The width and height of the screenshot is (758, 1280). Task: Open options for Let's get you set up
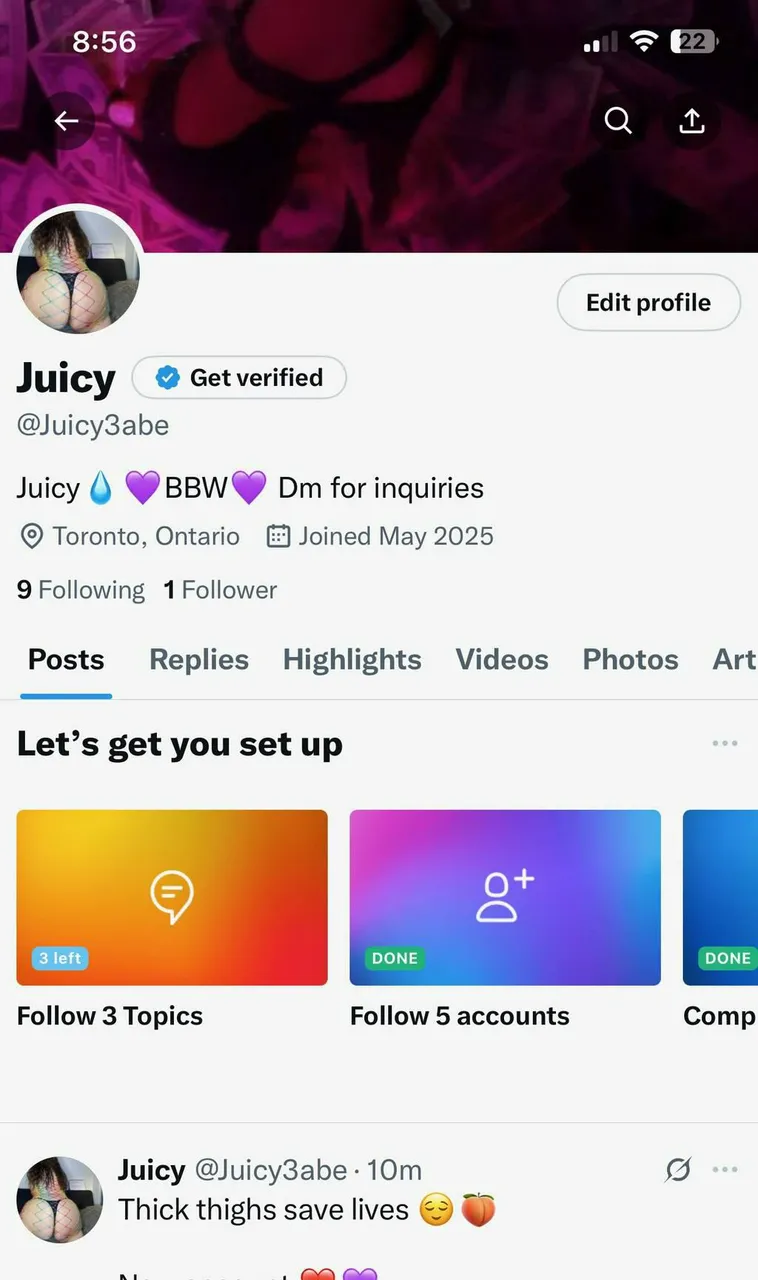pos(724,743)
